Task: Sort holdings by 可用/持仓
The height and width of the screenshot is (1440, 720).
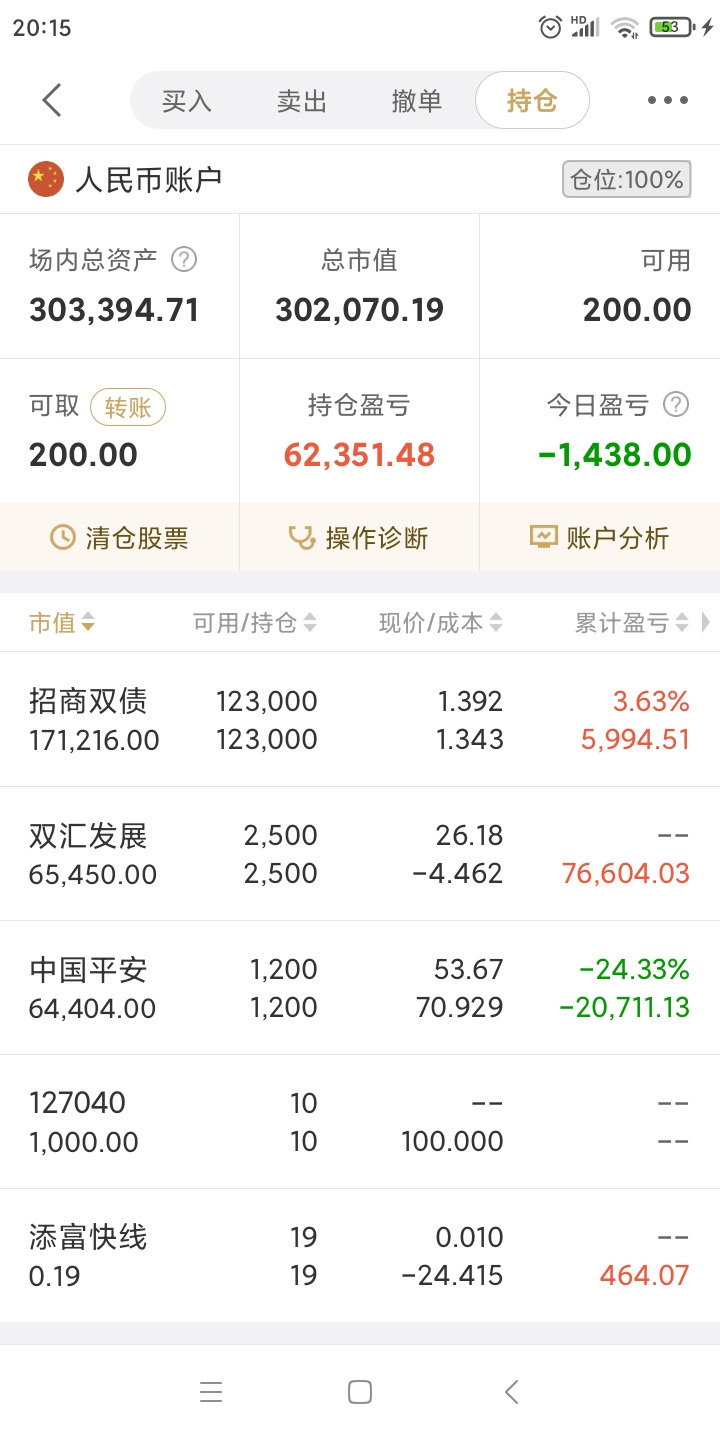Action: [254, 623]
